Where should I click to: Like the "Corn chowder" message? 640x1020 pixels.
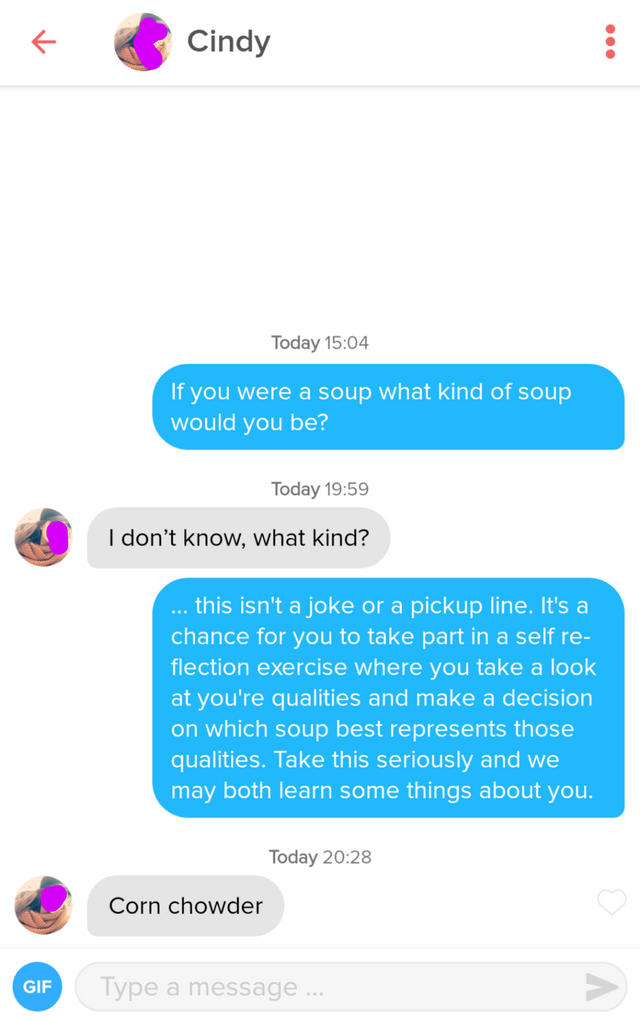point(611,902)
